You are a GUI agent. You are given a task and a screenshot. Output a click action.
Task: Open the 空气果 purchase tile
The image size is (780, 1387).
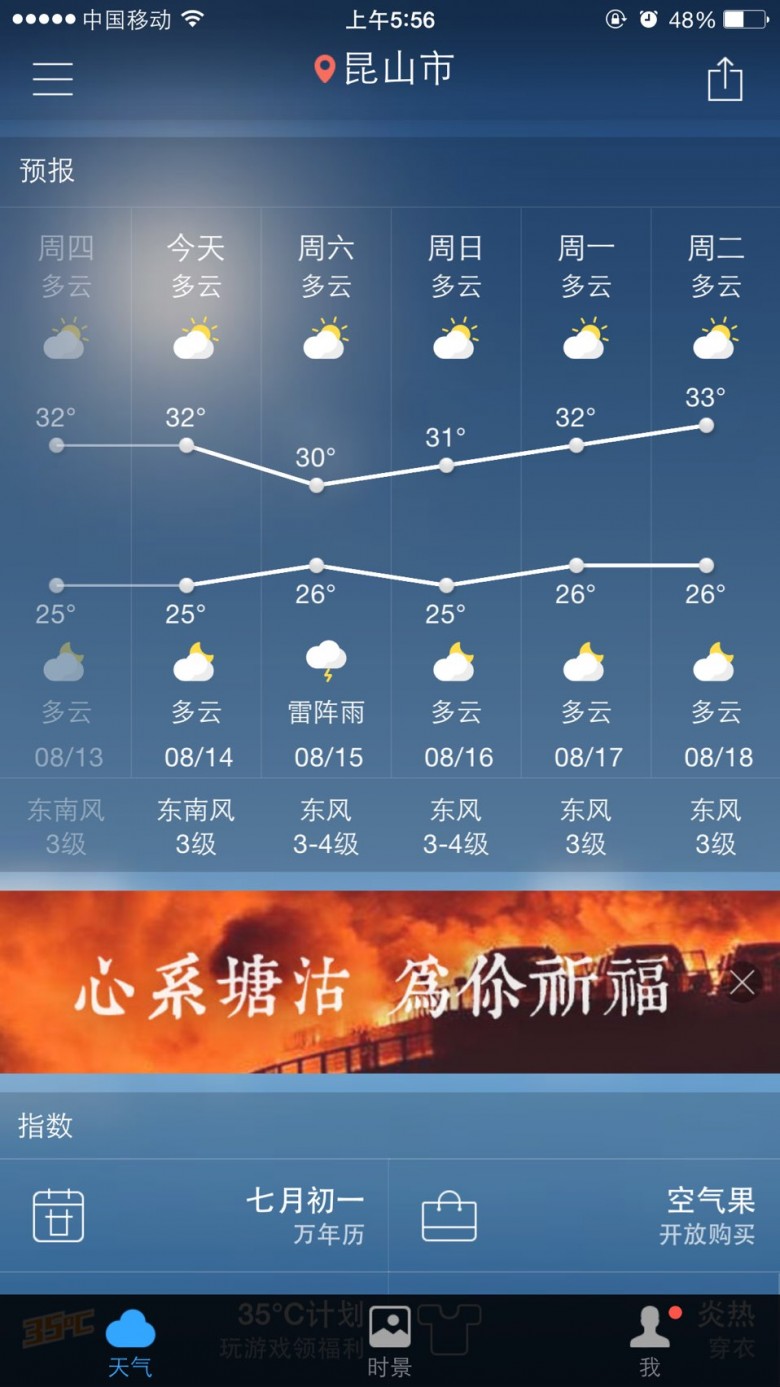(585, 1216)
